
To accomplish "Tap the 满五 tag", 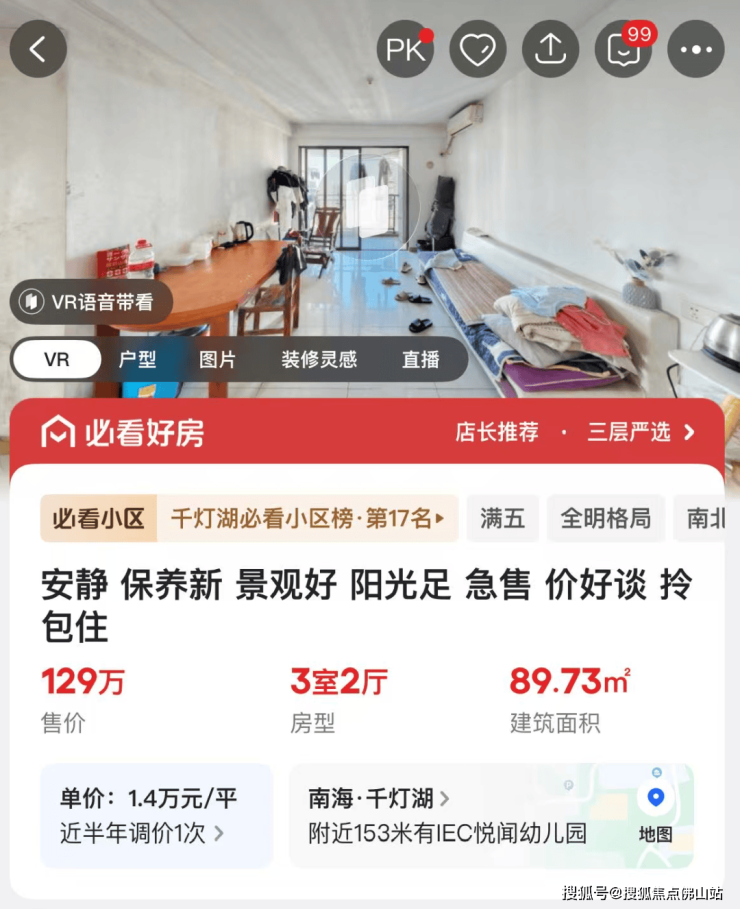I will click(x=502, y=518).
